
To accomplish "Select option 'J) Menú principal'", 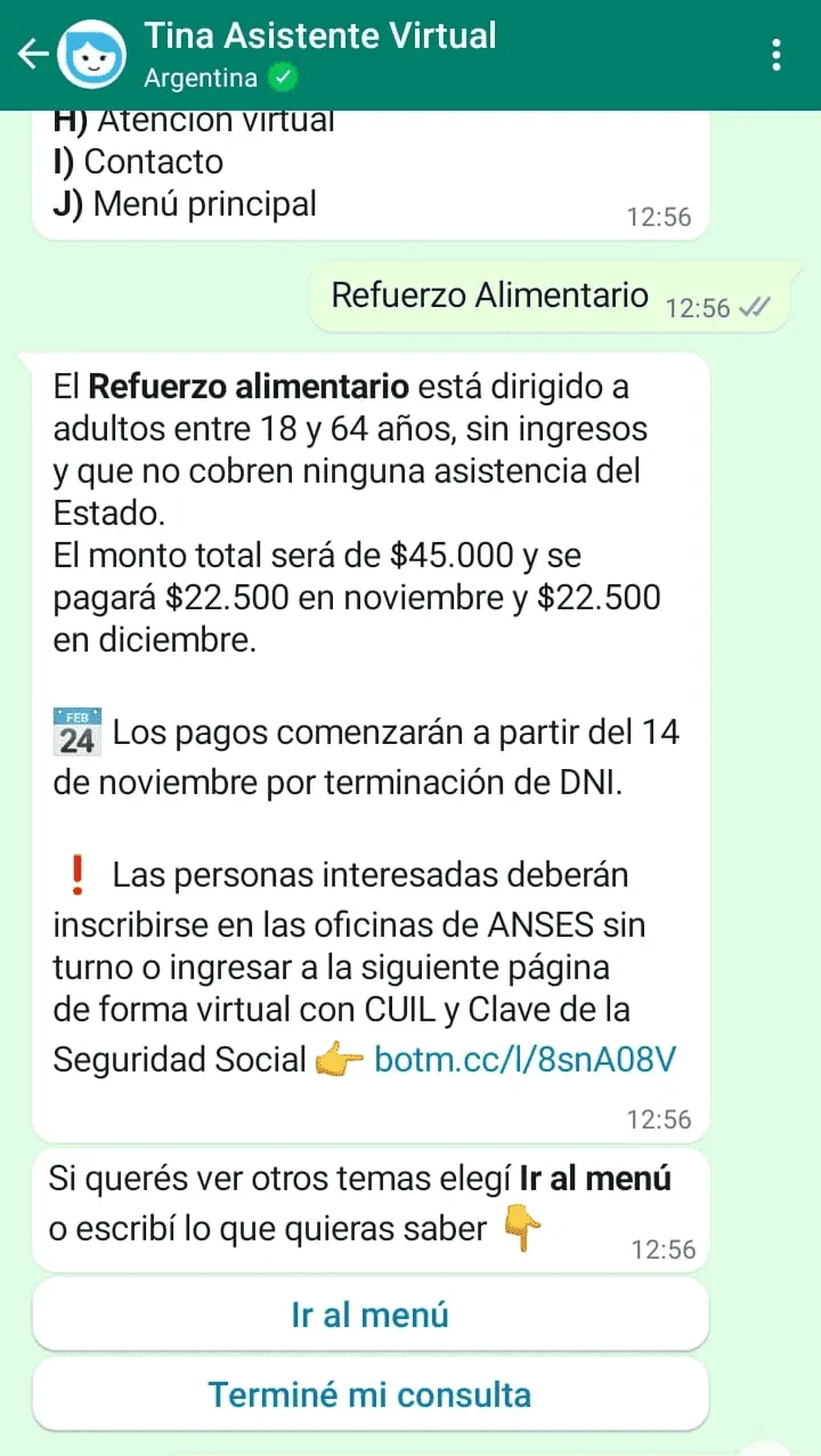I will 185,202.
